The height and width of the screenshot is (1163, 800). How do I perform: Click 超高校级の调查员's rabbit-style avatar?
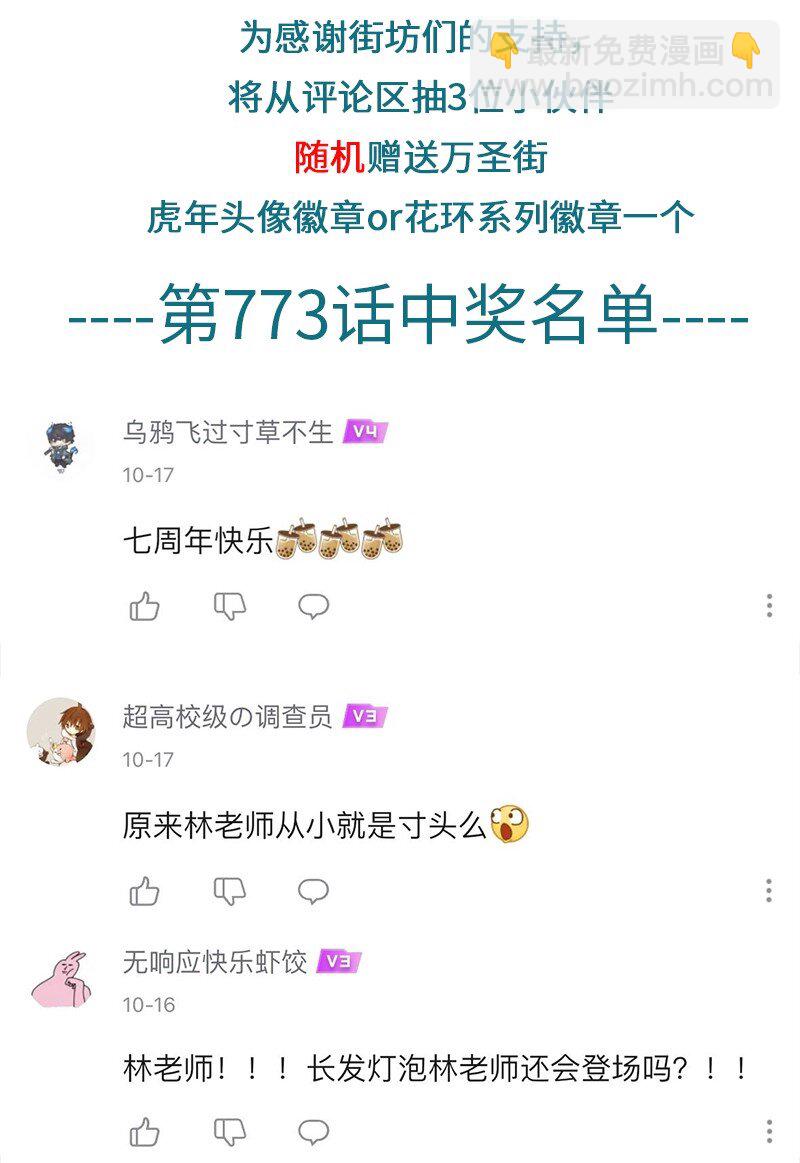[63, 733]
